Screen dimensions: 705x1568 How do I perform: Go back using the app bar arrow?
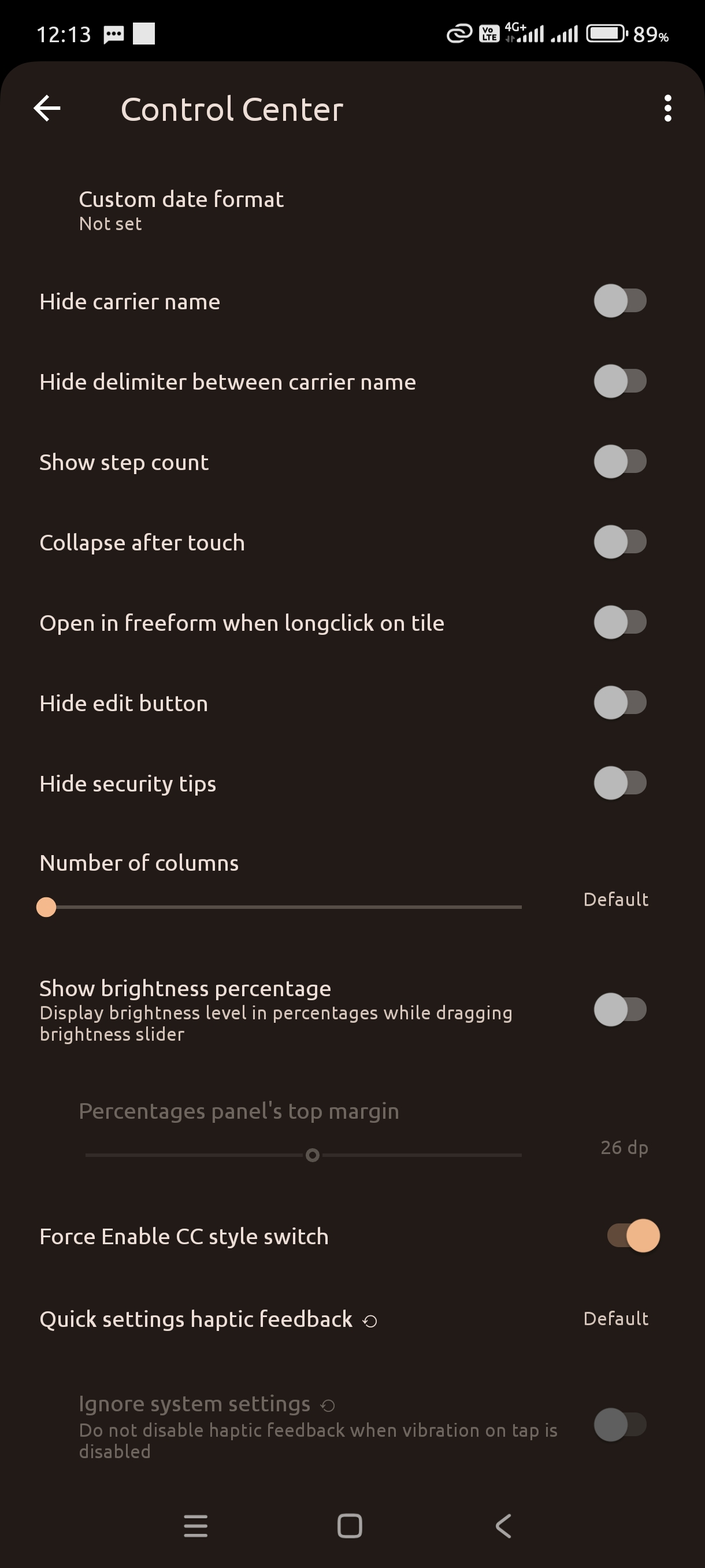[x=47, y=109]
